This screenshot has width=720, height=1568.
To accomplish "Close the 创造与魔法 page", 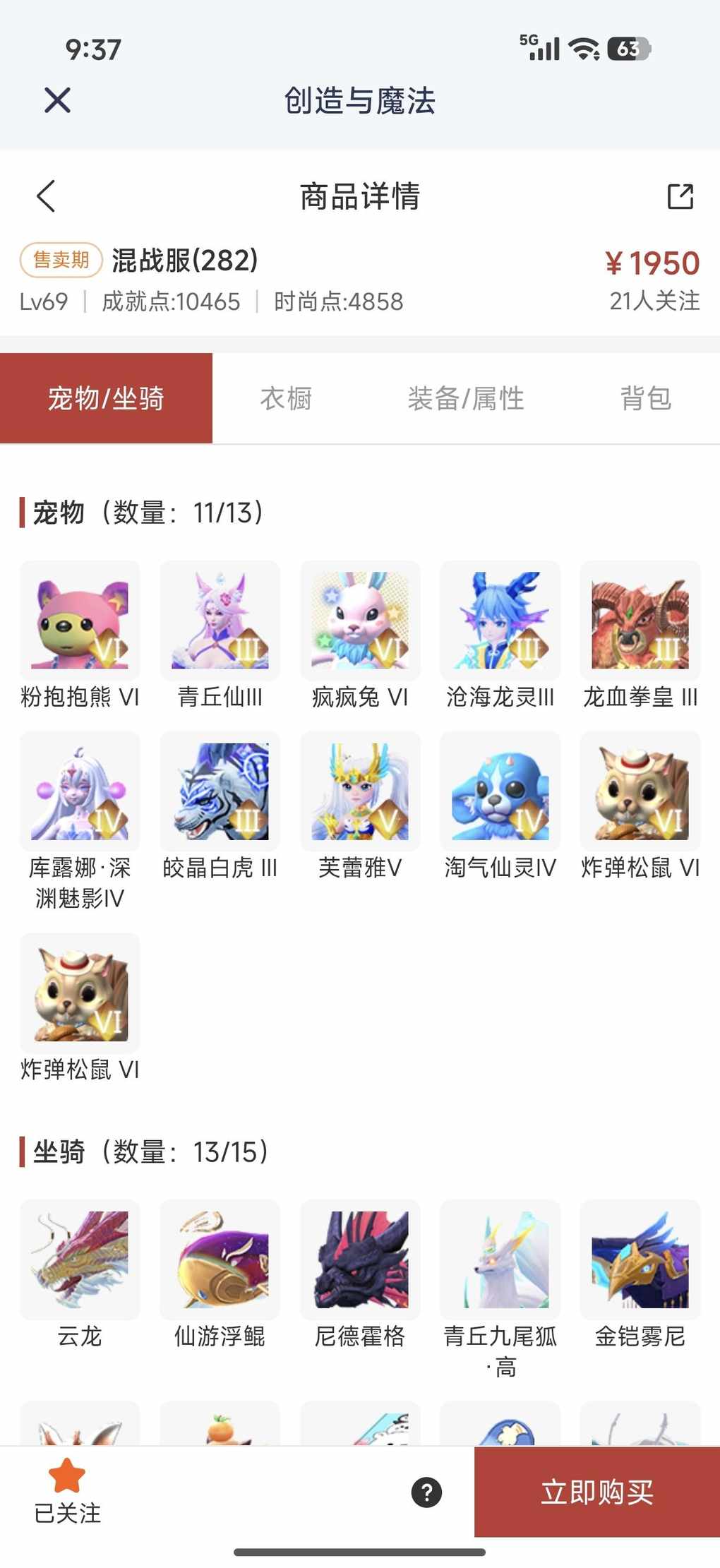I will [x=57, y=100].
